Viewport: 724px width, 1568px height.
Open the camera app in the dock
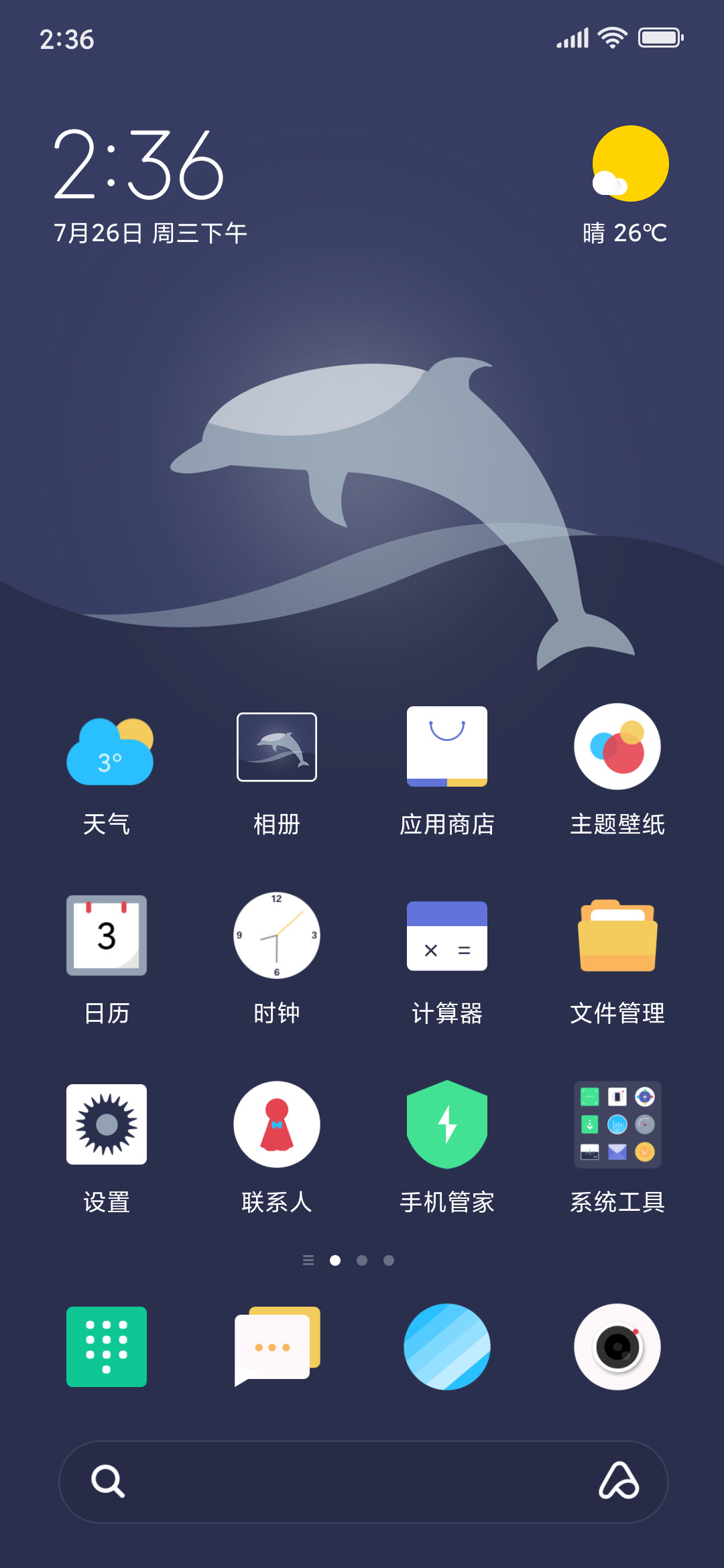(617, 1347)
